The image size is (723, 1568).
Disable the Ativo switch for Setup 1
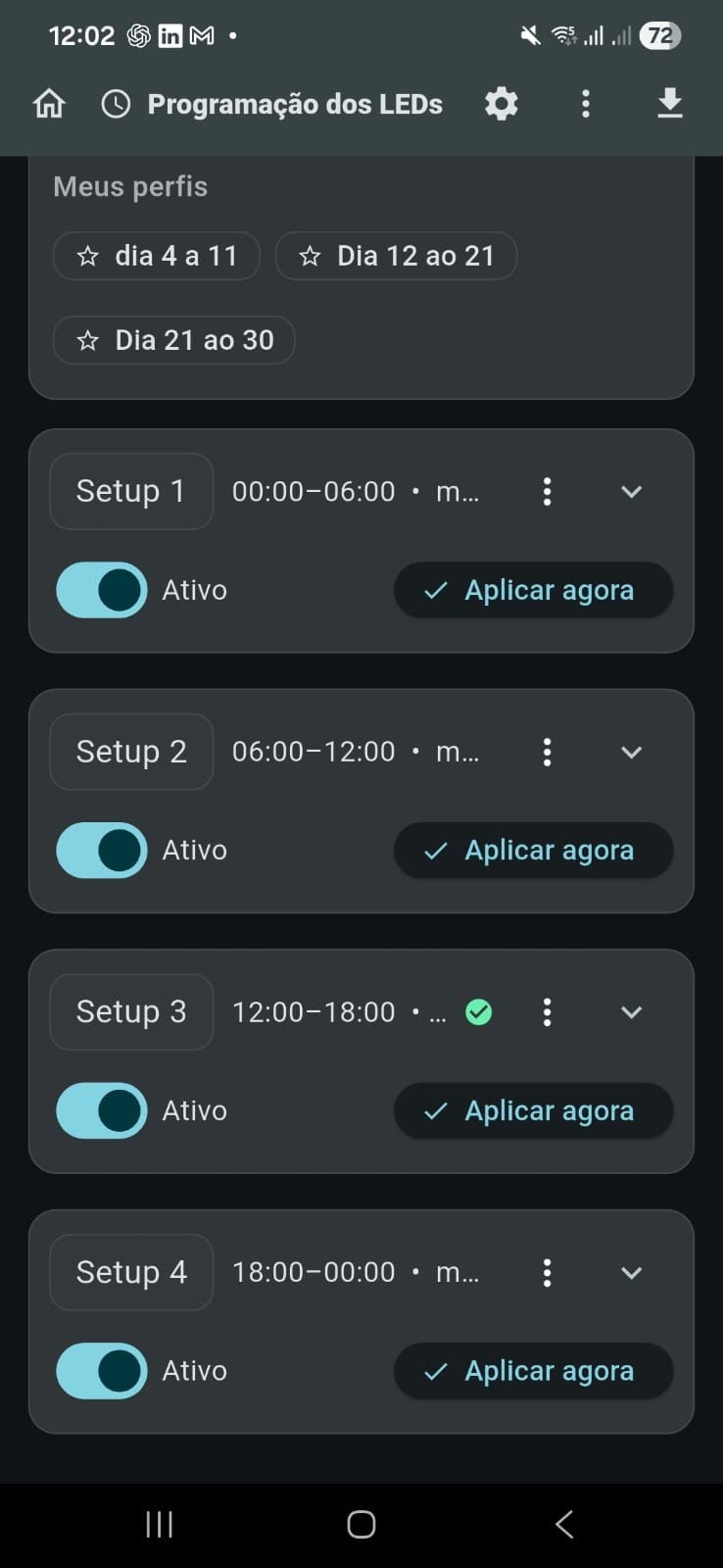point(102,590)
